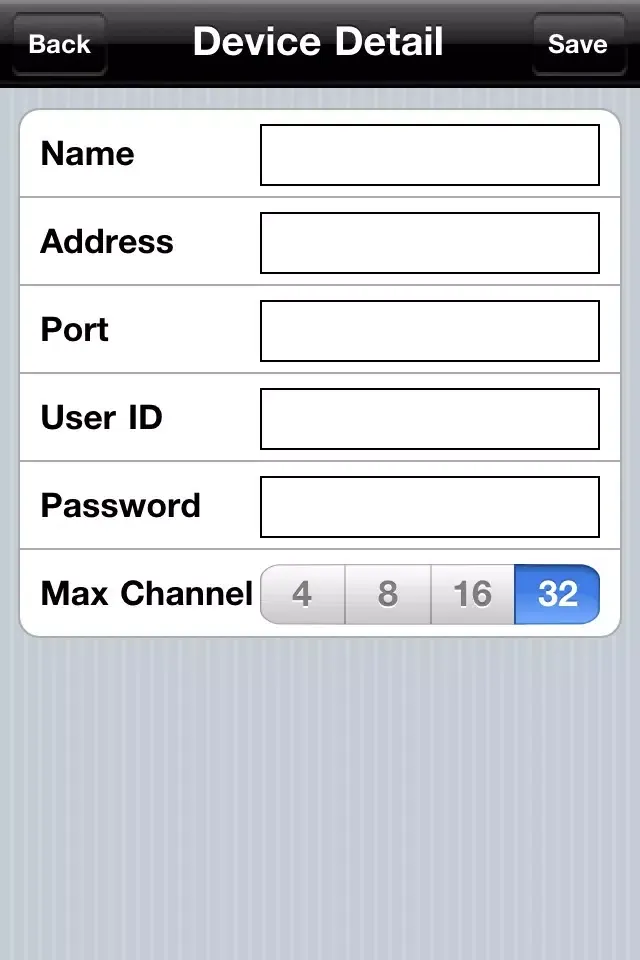Viewport: 640px width, 960px height.
Task: Tap the User ID text box
Action: click(x=430, y=419)
